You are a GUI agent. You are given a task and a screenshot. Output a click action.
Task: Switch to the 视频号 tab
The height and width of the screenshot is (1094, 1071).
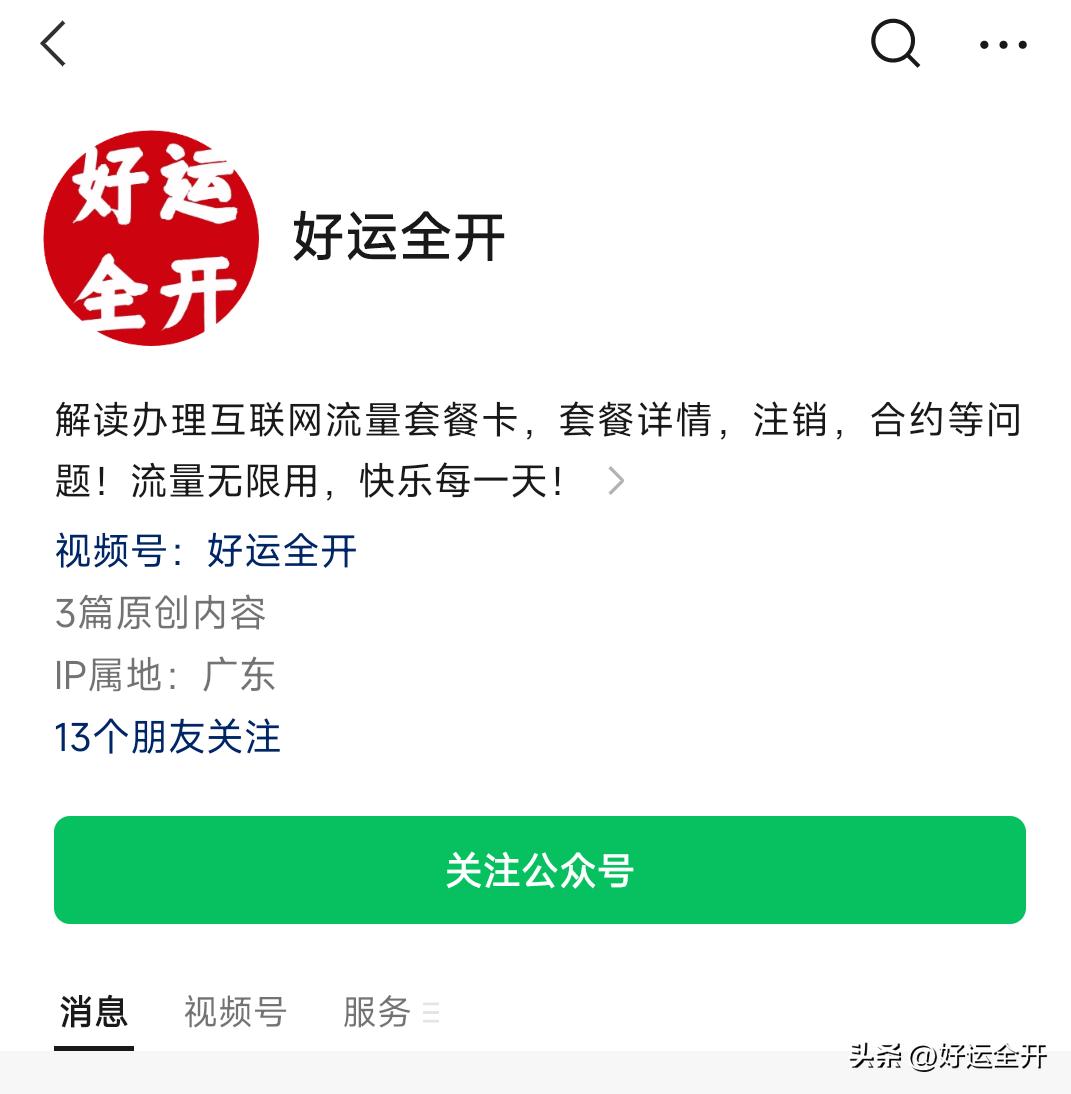[235, 1013]
